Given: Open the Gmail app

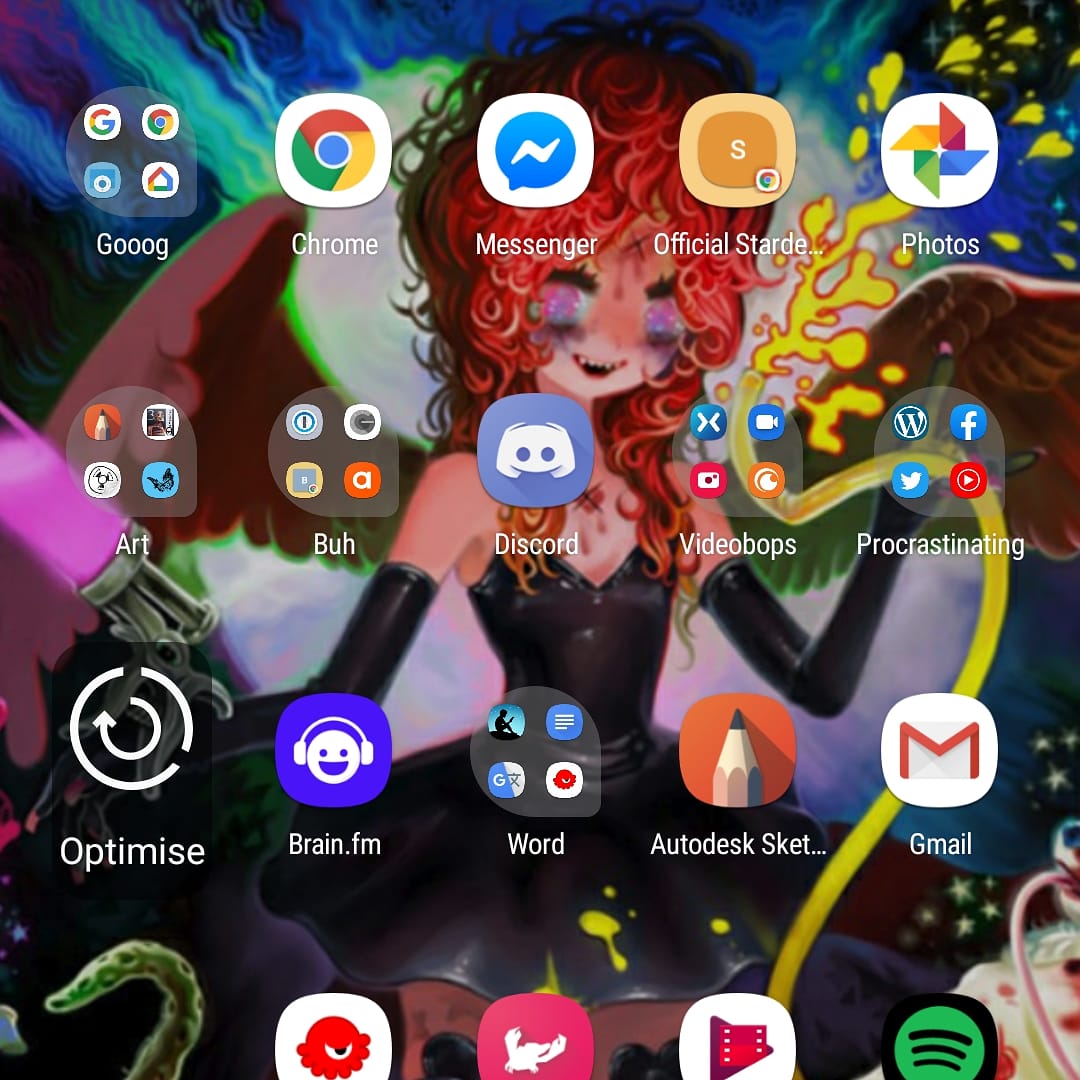Looking at the screenshot, I should click(940, 750).
